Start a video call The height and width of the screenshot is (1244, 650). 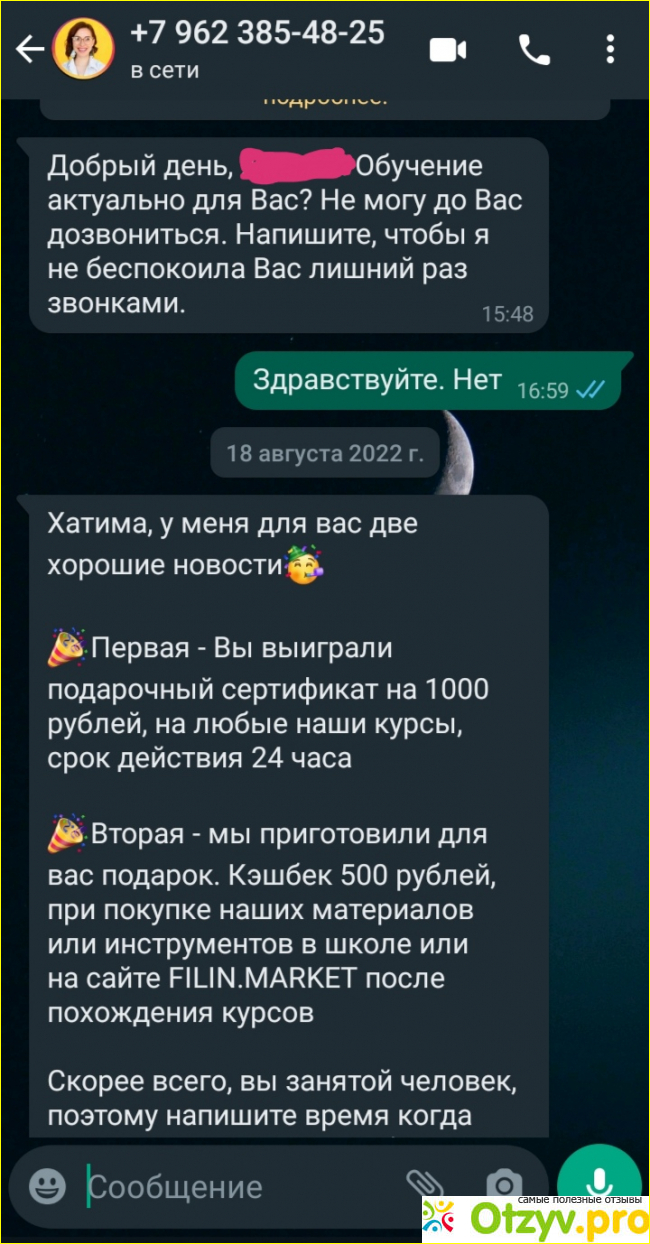pos(448,49)
